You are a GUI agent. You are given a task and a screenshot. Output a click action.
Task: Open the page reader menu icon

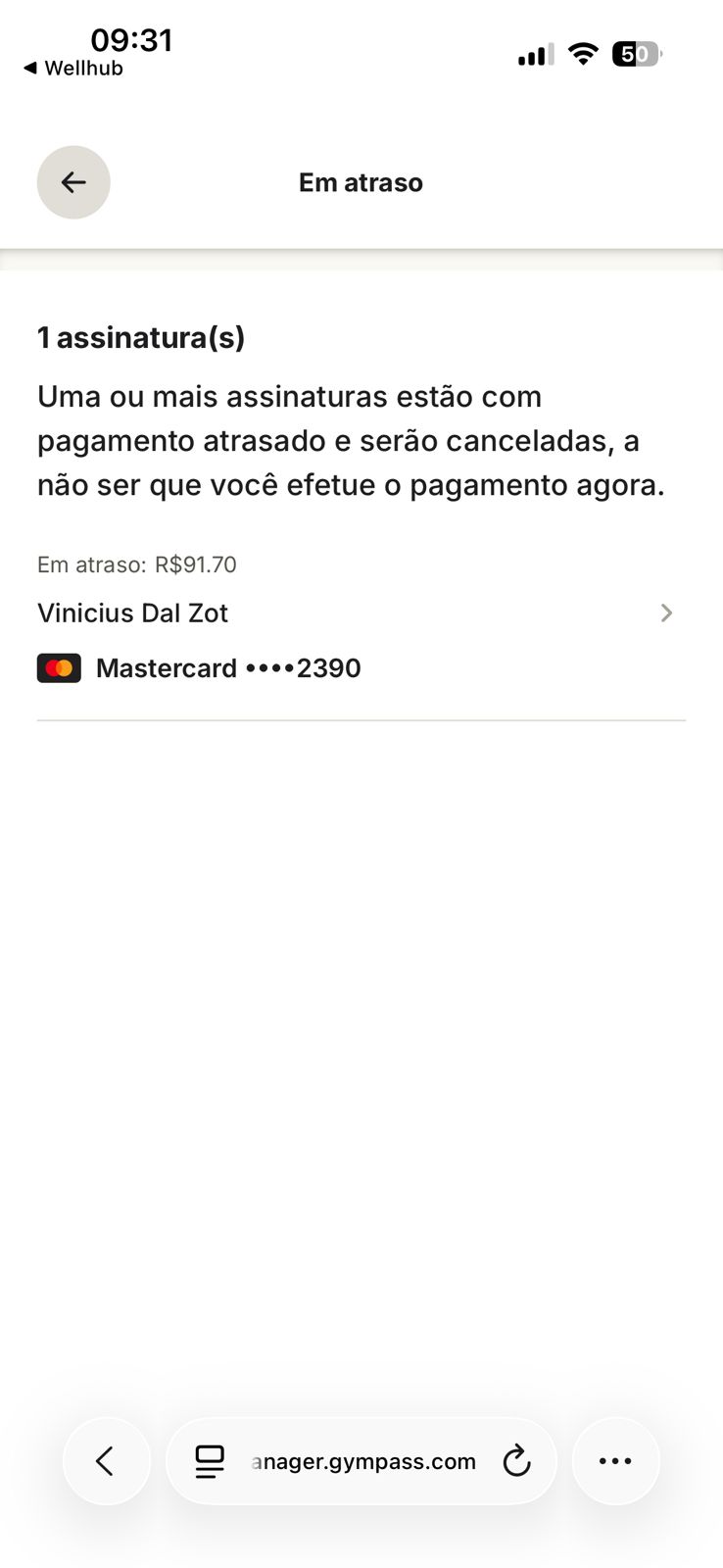tap(210, 1462)
